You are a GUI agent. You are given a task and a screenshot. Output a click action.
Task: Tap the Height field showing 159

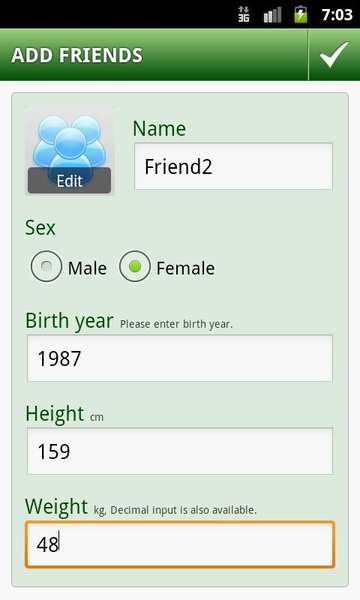pos(180,451)
